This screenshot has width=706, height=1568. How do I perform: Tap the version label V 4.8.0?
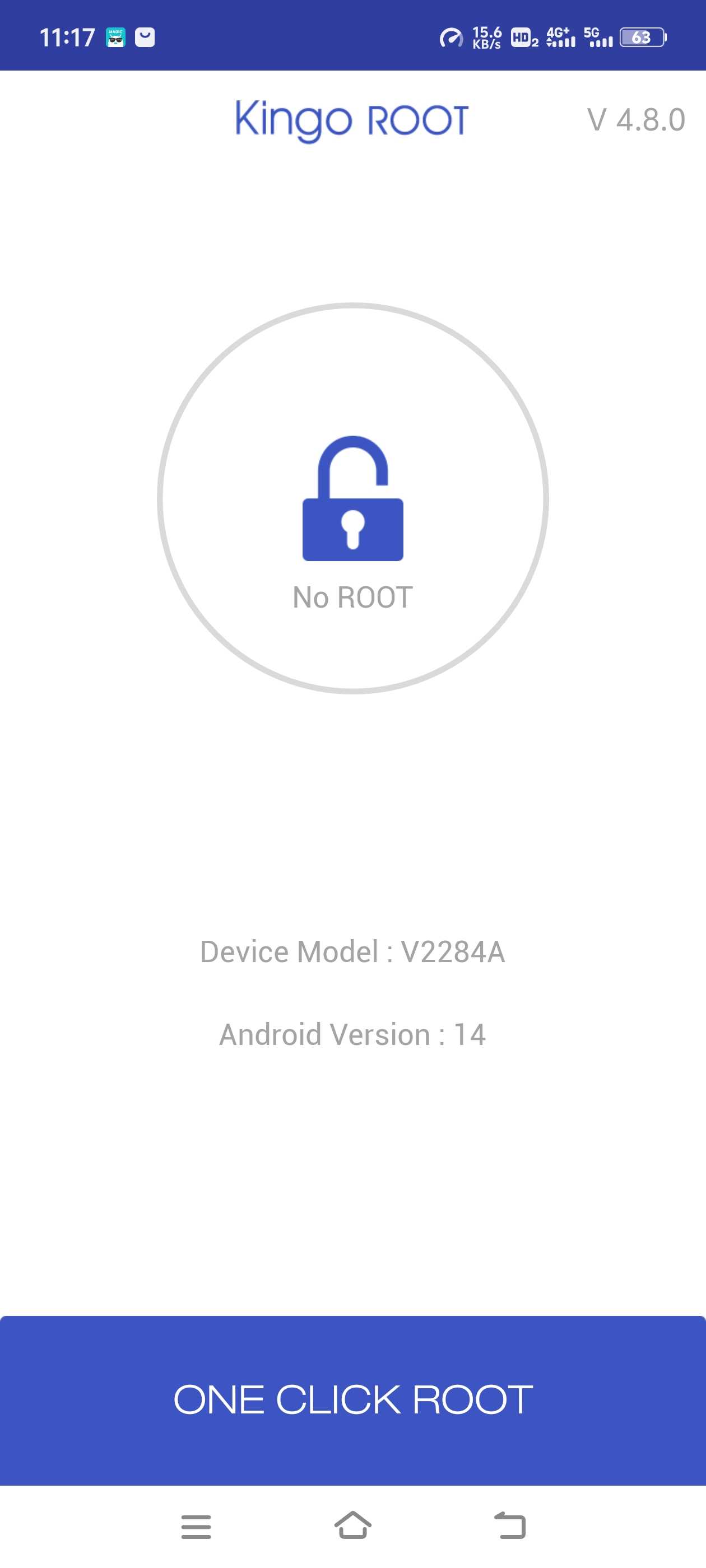[x=635, y=120]
